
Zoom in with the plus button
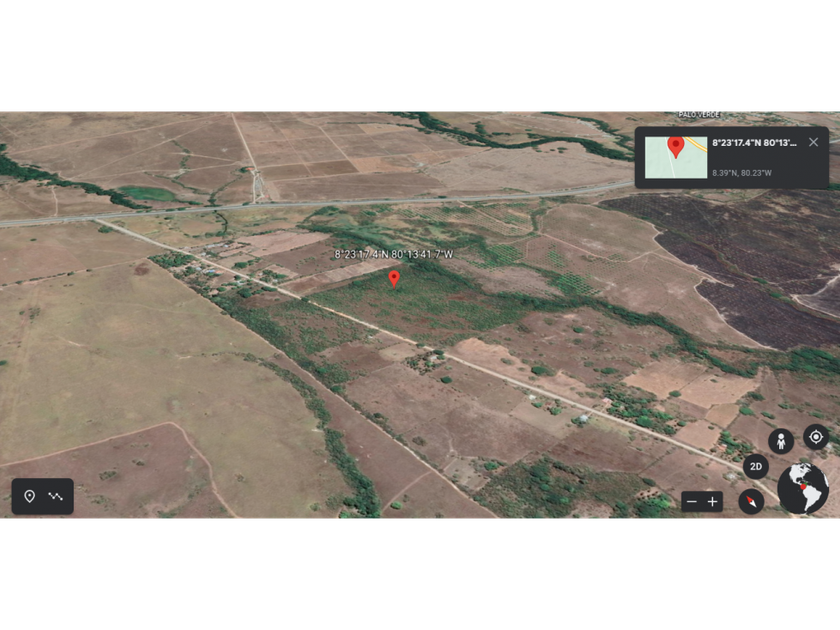[x=712, y=502]
